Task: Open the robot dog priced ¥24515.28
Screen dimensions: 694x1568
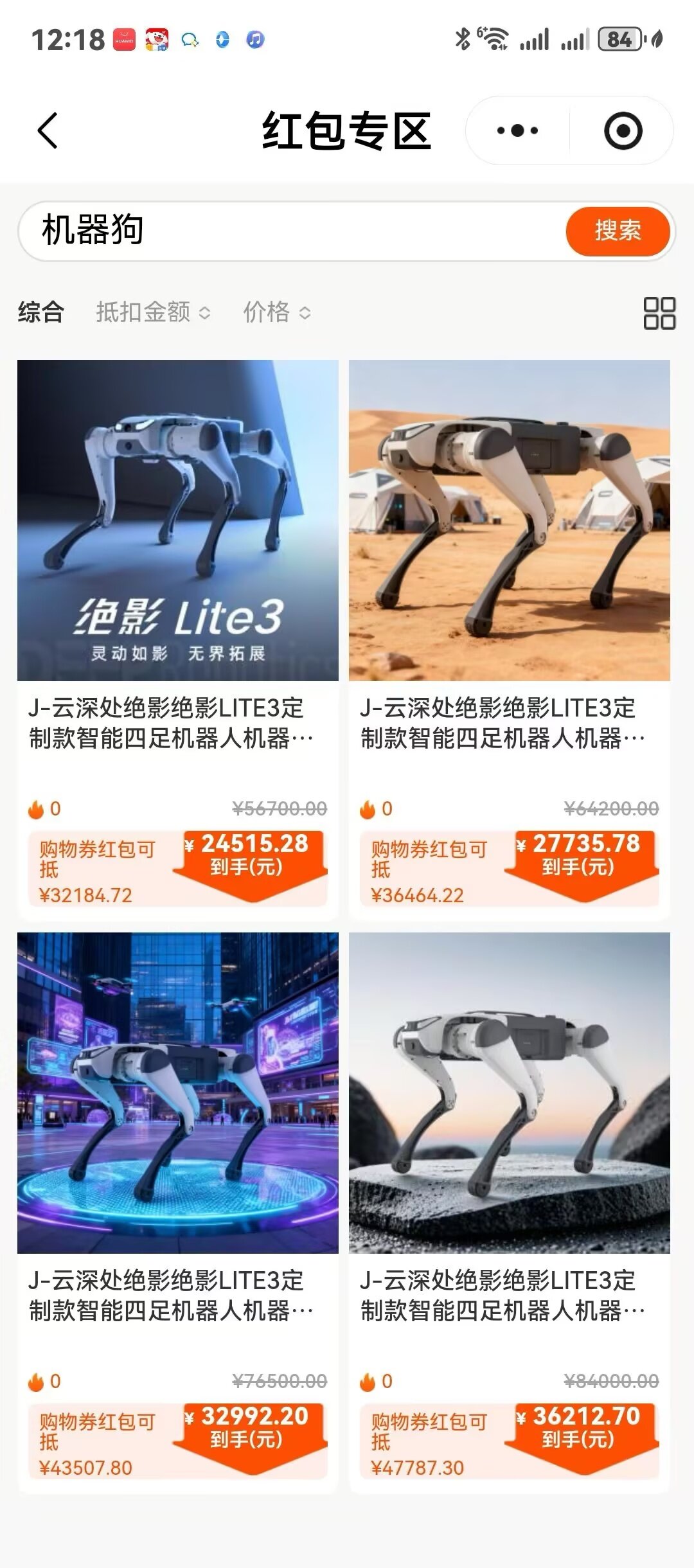Action: [178, 521]
